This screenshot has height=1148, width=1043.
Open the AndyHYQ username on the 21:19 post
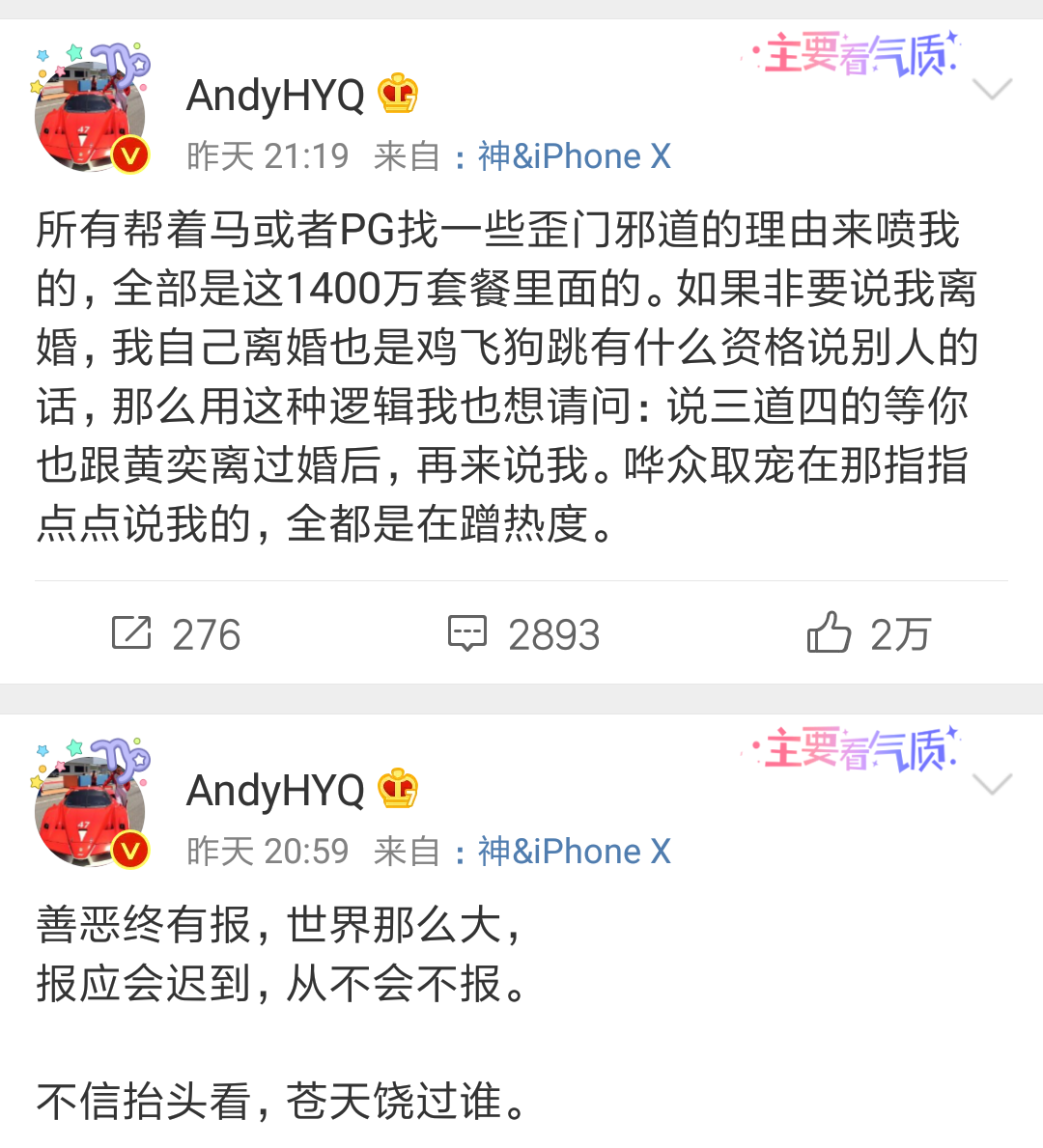275,96
